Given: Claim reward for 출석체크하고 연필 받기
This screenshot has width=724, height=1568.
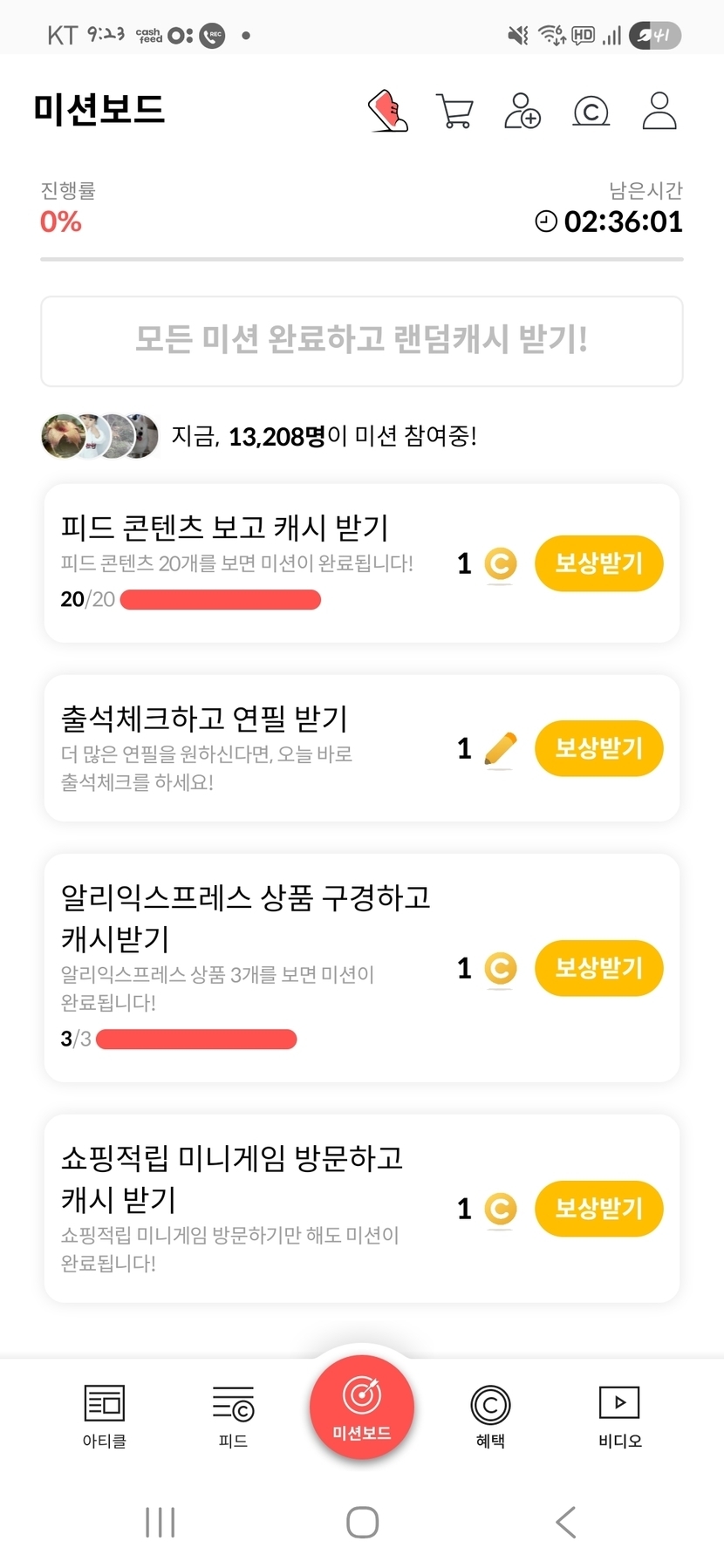Looking at the screenshot, I should tap(598, 748).
